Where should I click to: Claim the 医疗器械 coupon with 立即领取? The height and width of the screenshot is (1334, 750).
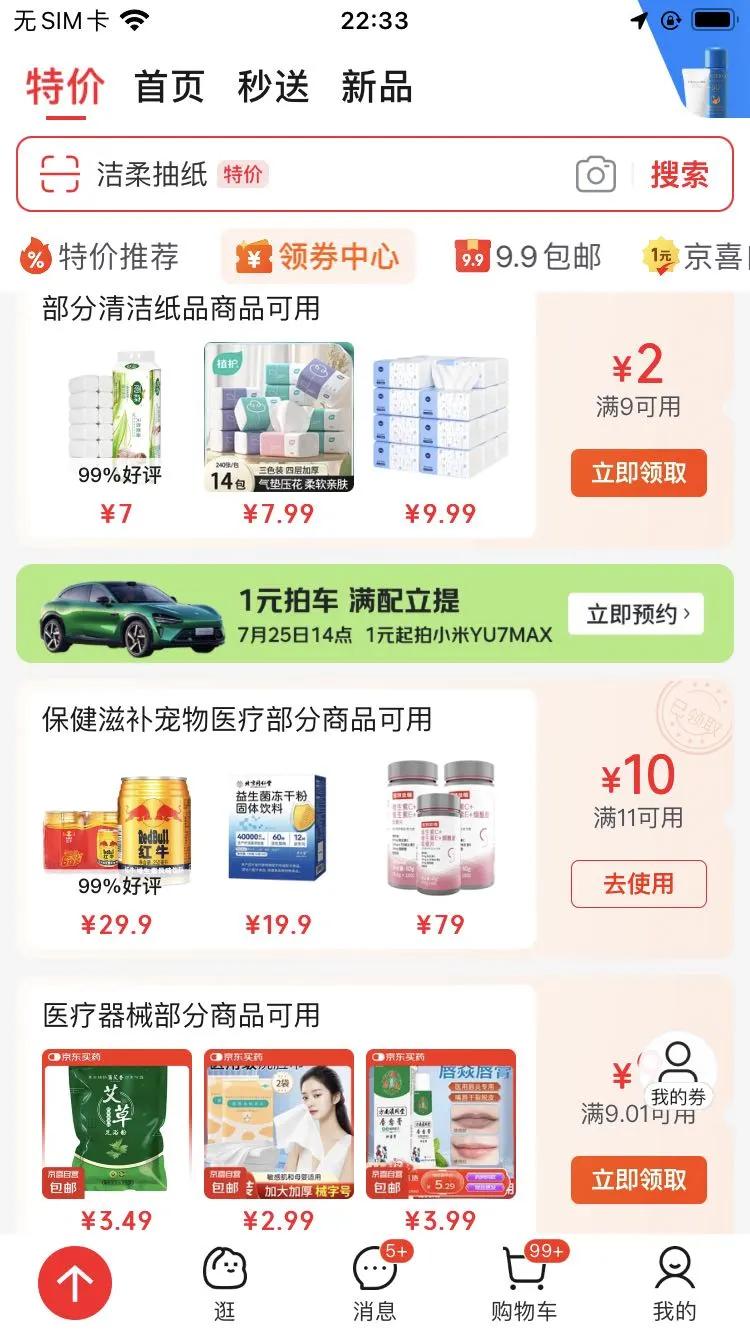tap(639, 1180)
